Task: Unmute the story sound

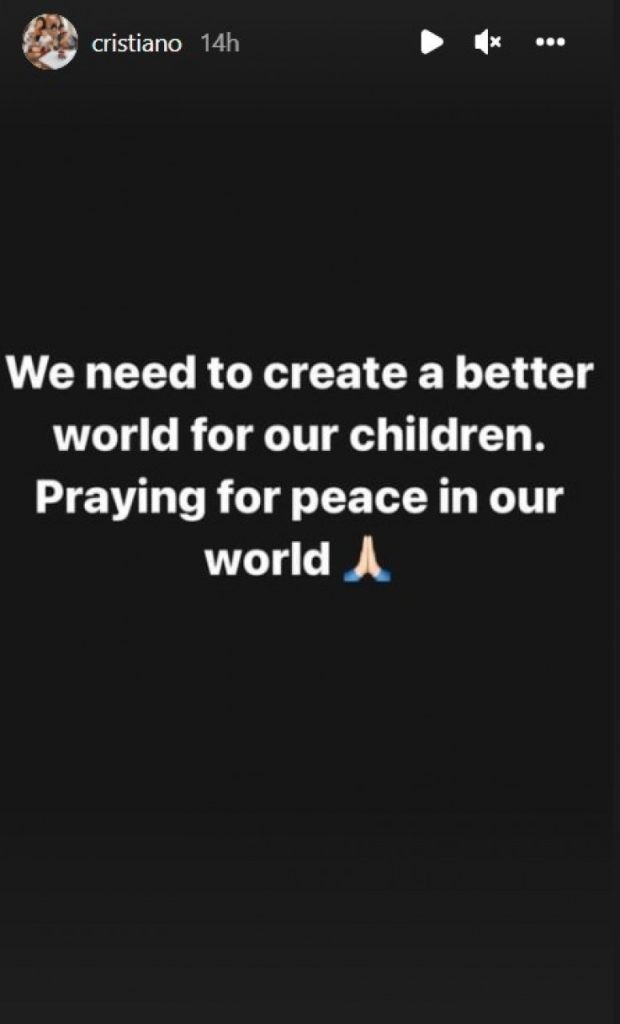Action: pos(488,42)
